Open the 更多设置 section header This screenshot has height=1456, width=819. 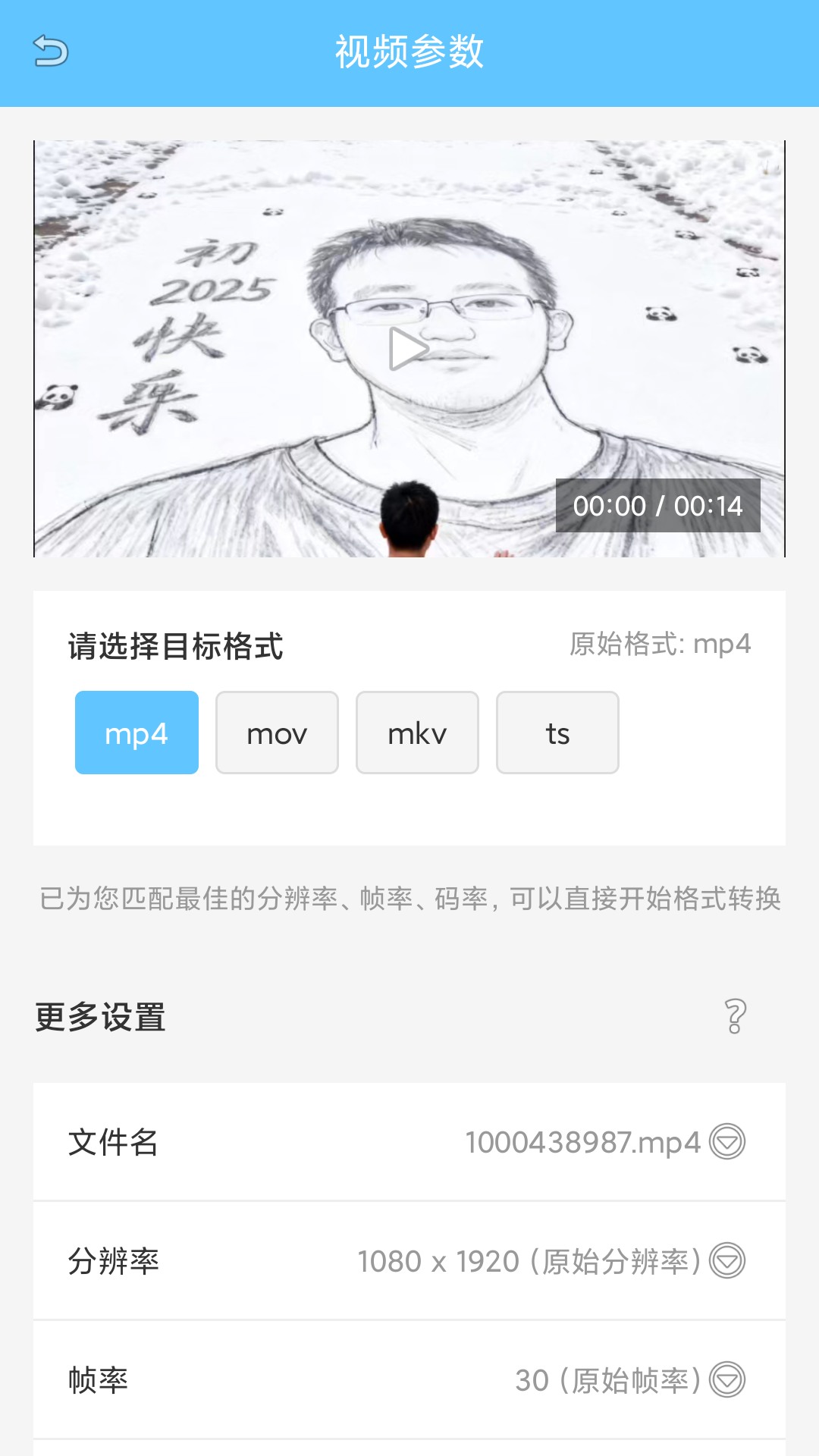coord(99,1017)
